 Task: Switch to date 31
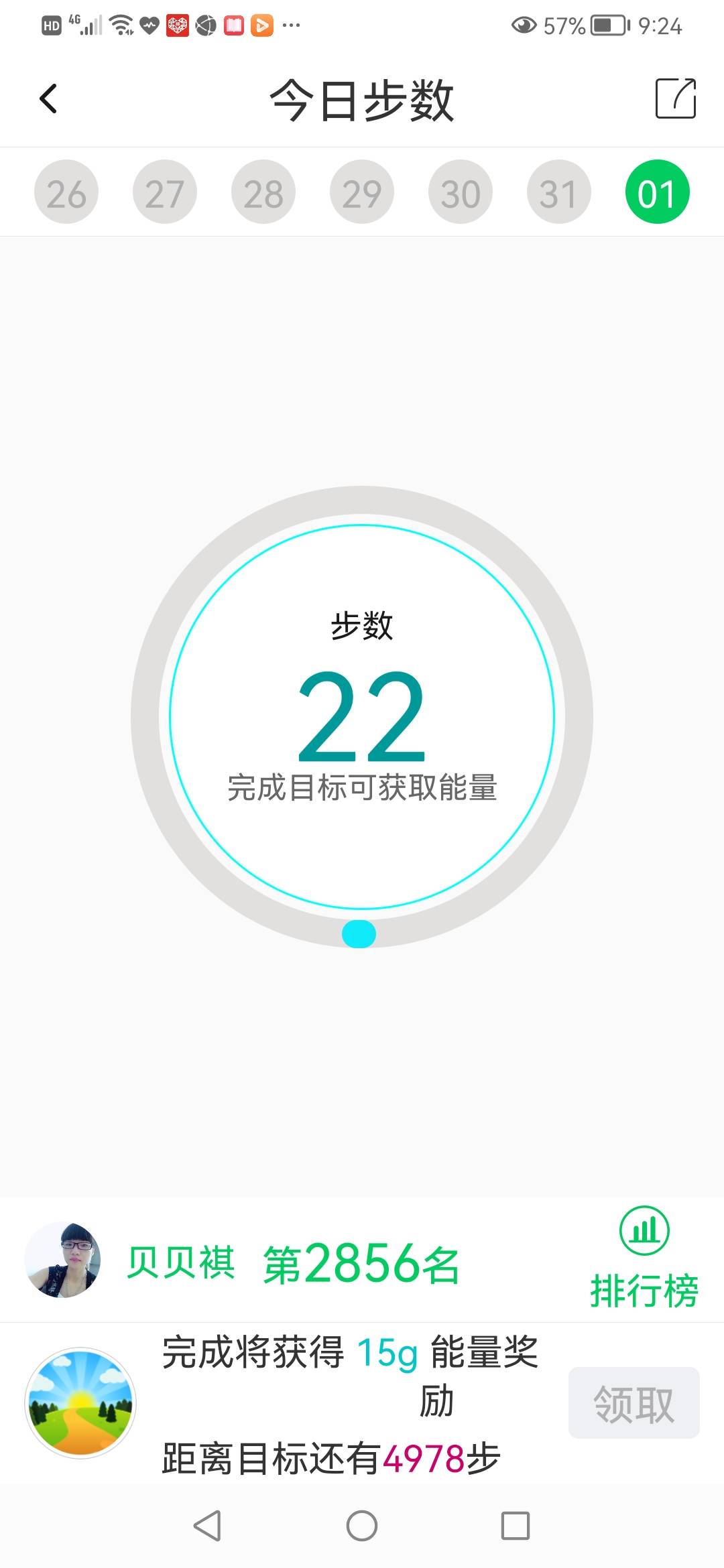(x=558, y=192)
